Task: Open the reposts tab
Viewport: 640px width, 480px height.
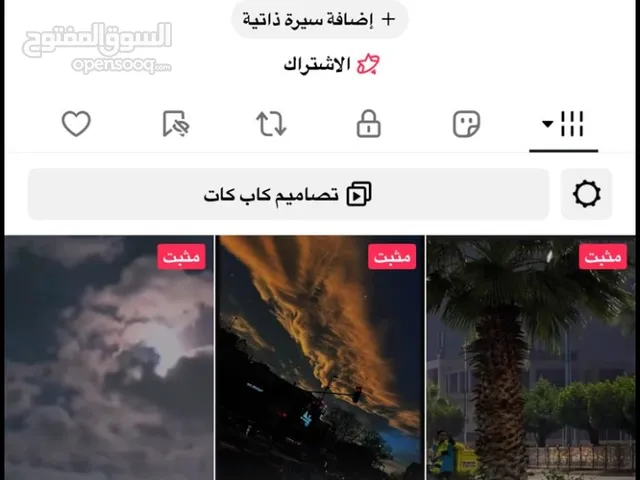Action: pos(271,124)
